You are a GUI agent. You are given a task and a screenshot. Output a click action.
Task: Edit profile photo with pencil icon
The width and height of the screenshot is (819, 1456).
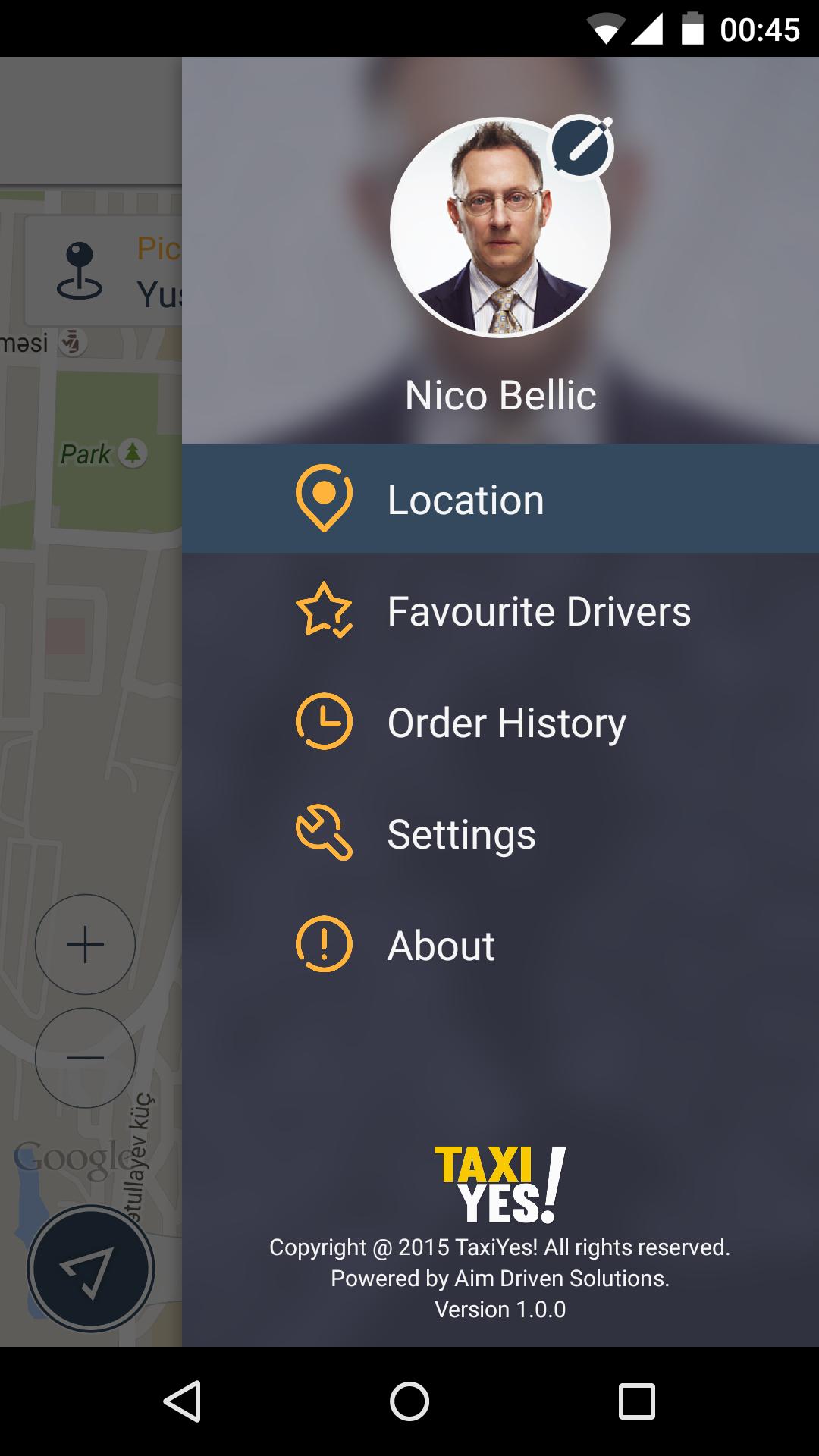tap(581, 146)
